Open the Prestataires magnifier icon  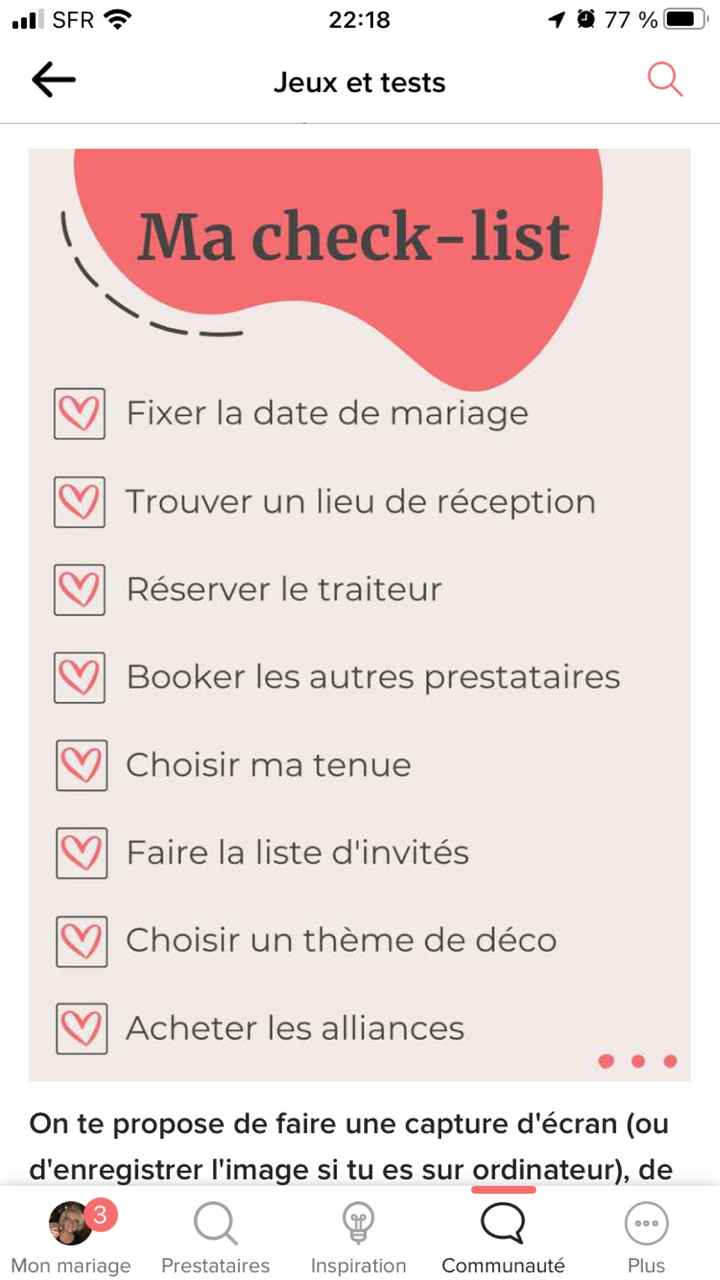point(215,1222)
